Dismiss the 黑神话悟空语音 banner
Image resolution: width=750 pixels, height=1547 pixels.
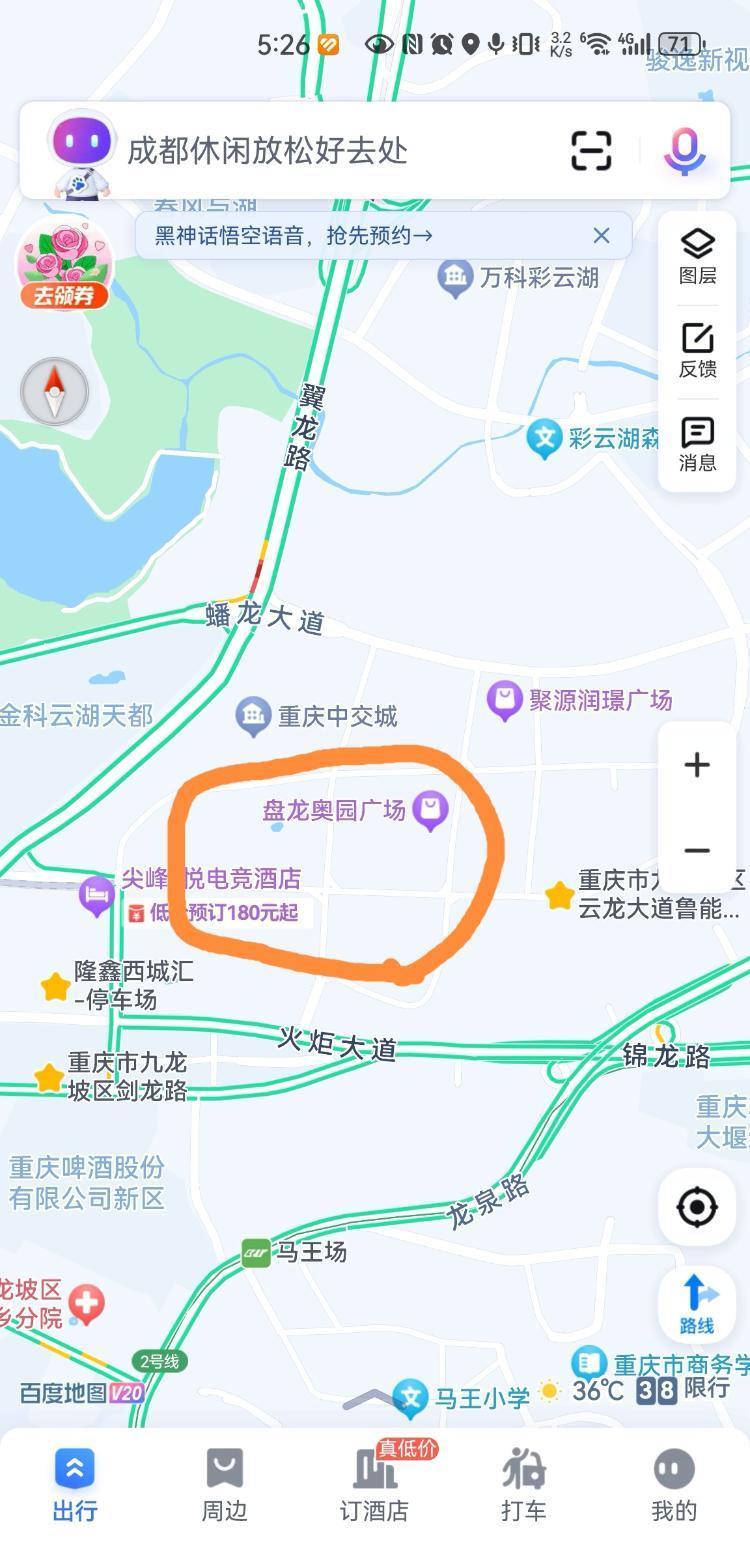601,235
